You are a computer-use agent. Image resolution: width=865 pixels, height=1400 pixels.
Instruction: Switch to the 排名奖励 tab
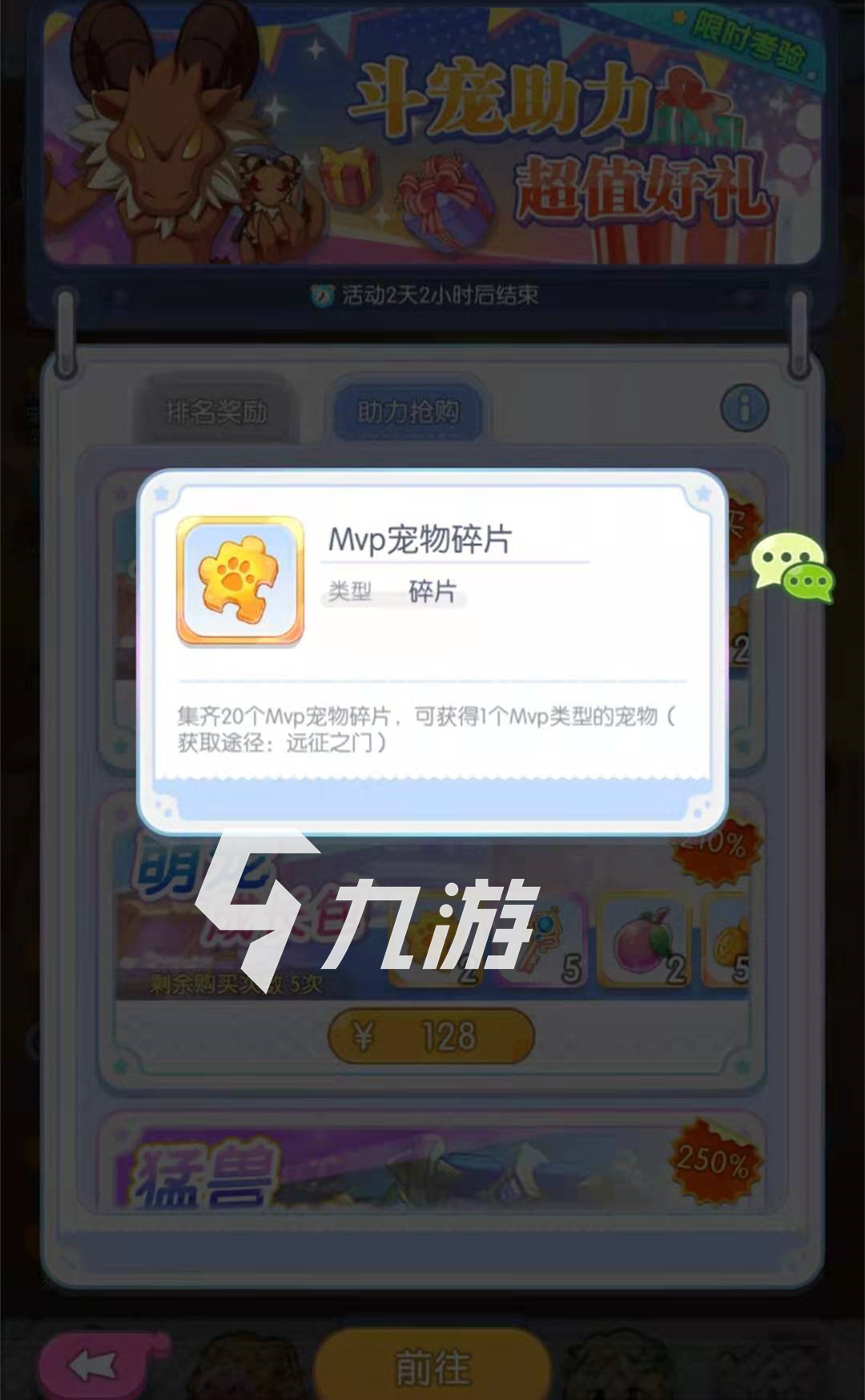click(215, 412)
